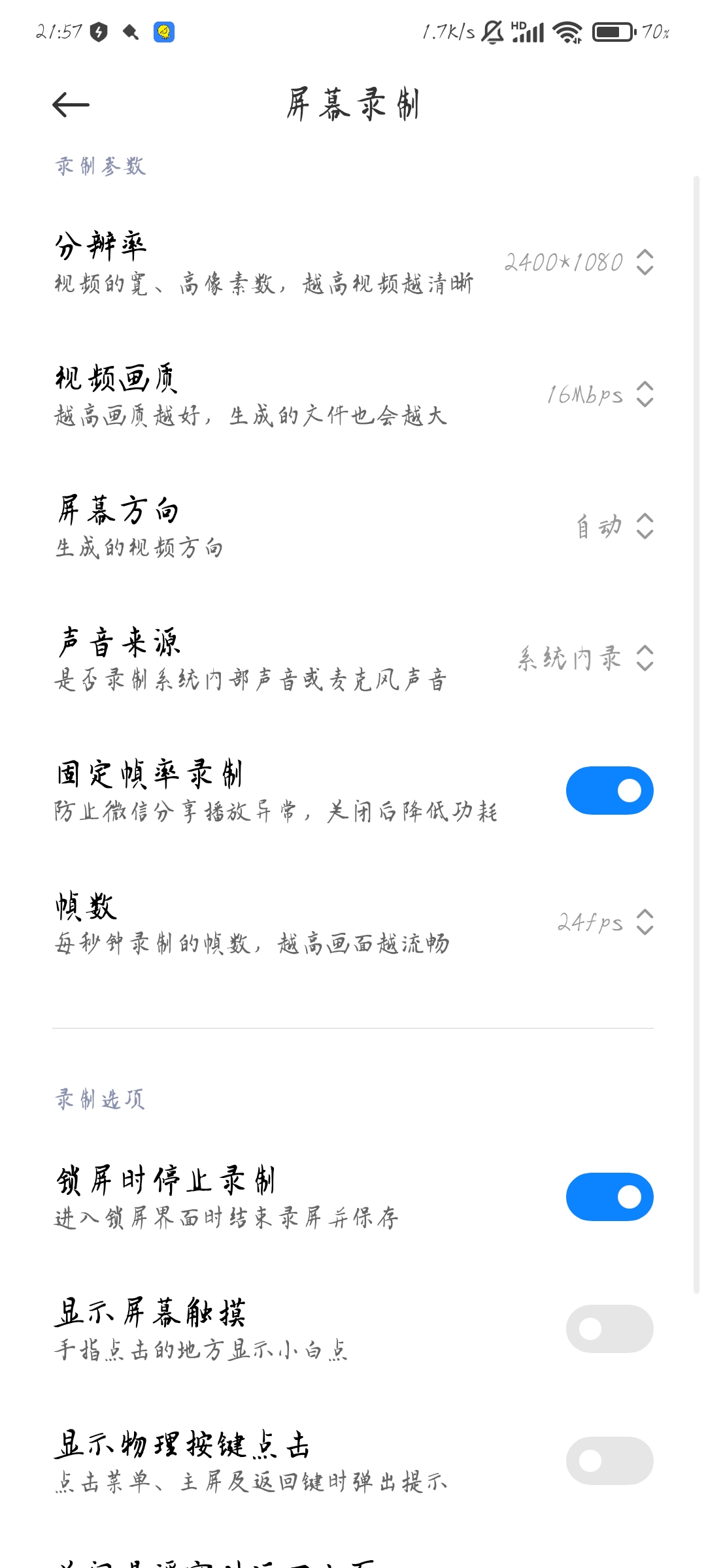Enable 显示屏幕触摸 toggle

pyautogui.click(x=609, y=1329)
